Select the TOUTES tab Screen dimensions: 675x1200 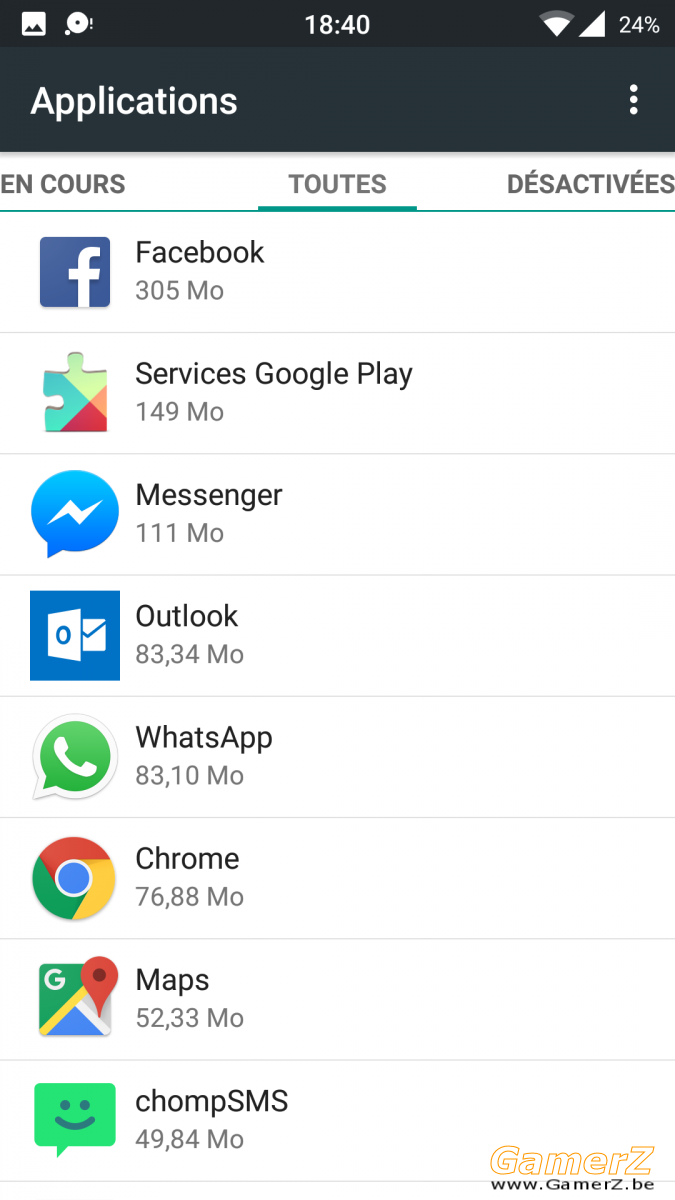coord(337,184)
